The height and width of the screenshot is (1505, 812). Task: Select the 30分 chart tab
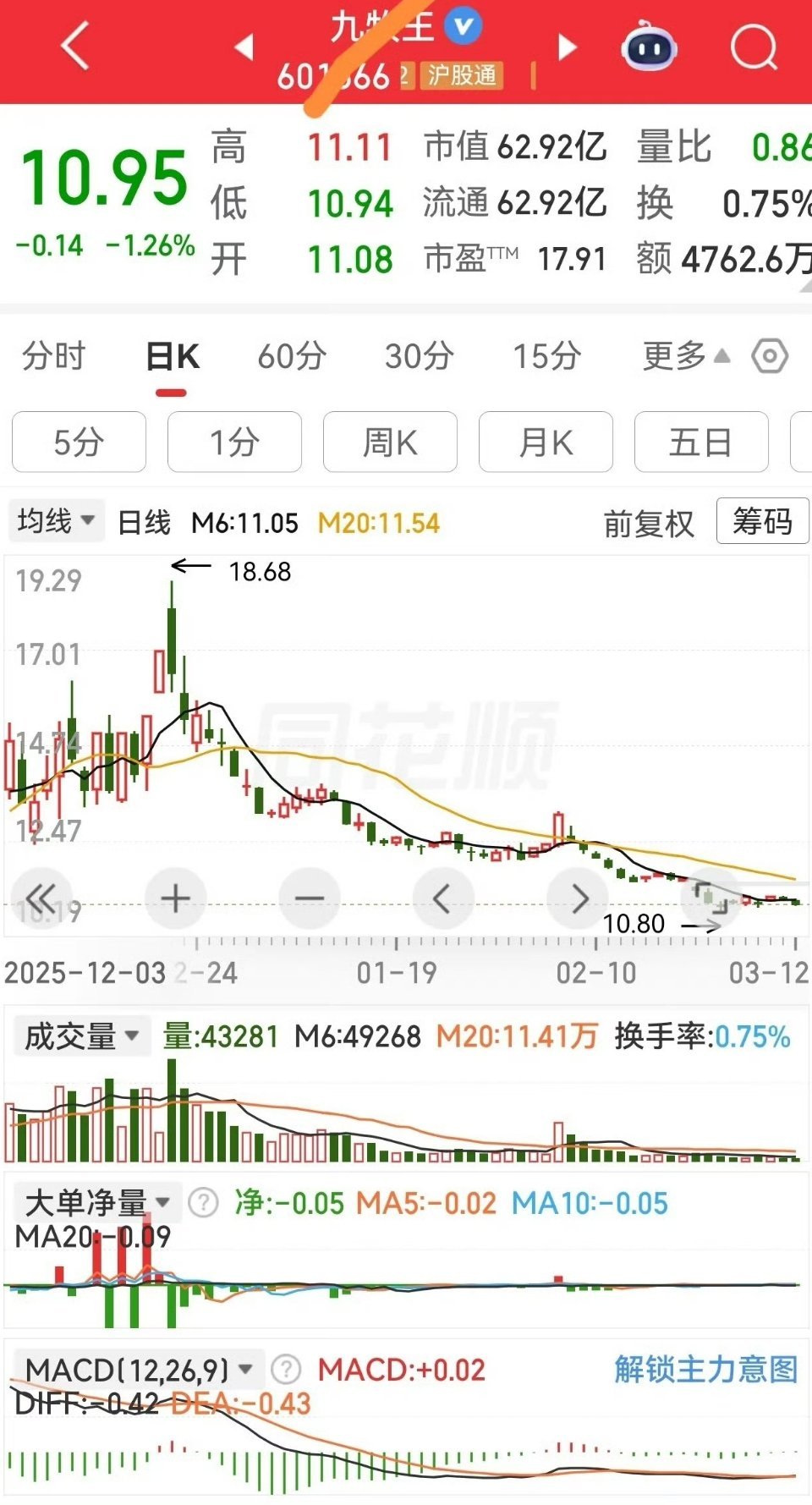[x=419, y=356]
